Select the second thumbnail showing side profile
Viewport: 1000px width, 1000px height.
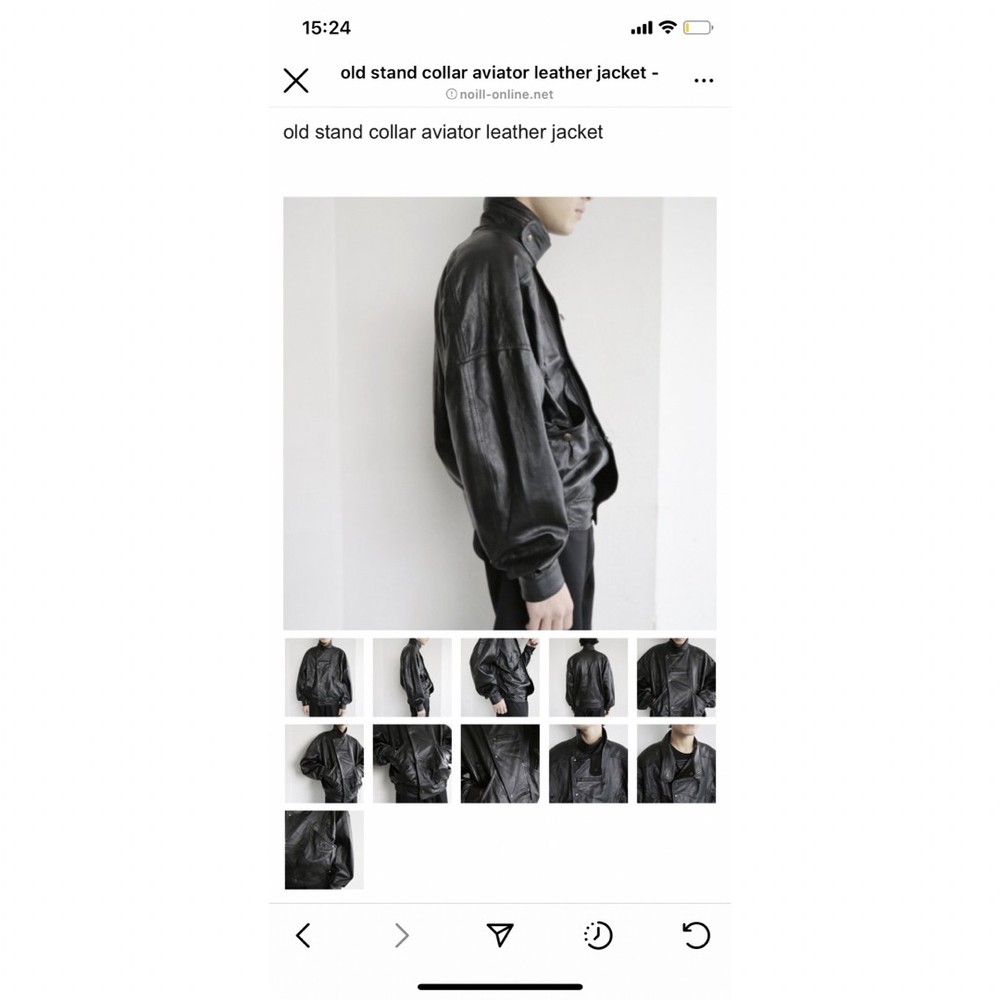412,677
